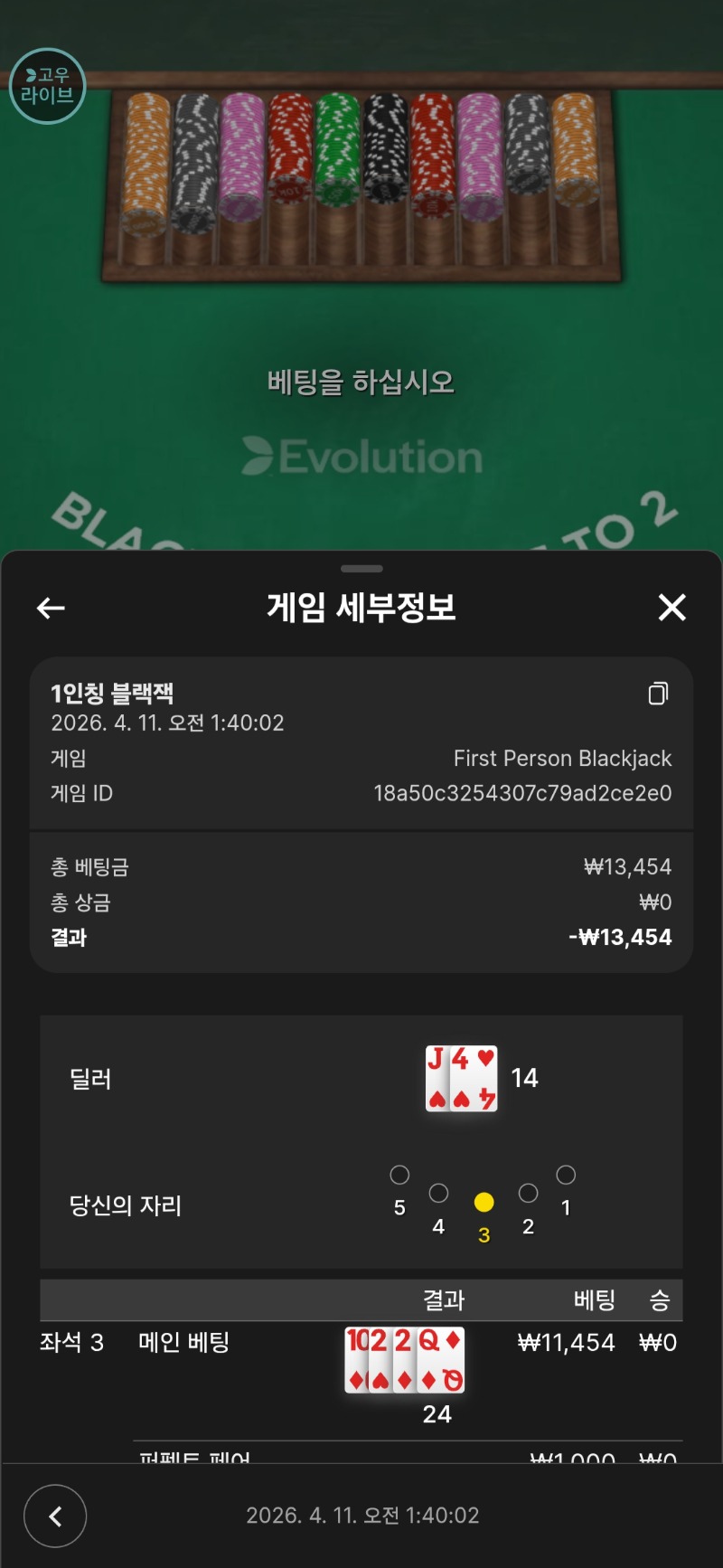Select seat 4 indicator

pos(438,1194)
